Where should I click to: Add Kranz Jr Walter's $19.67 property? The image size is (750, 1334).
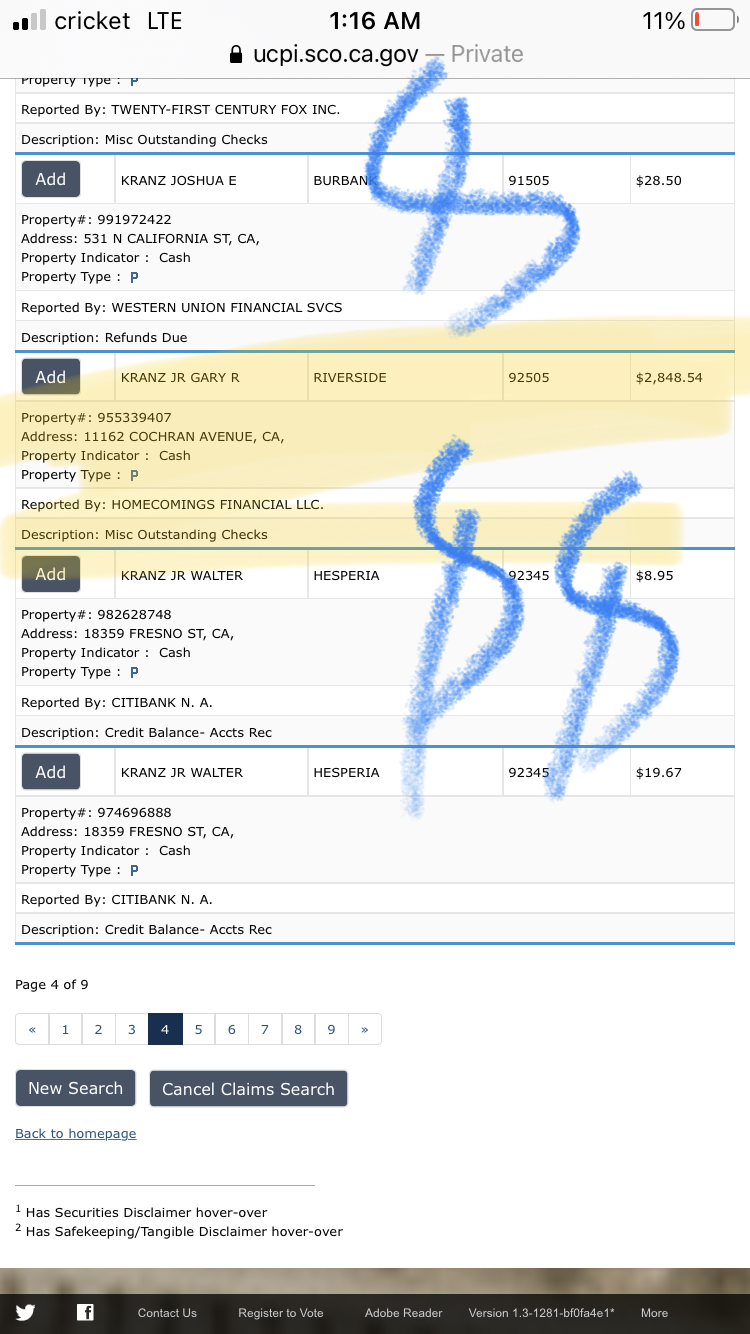51,772
